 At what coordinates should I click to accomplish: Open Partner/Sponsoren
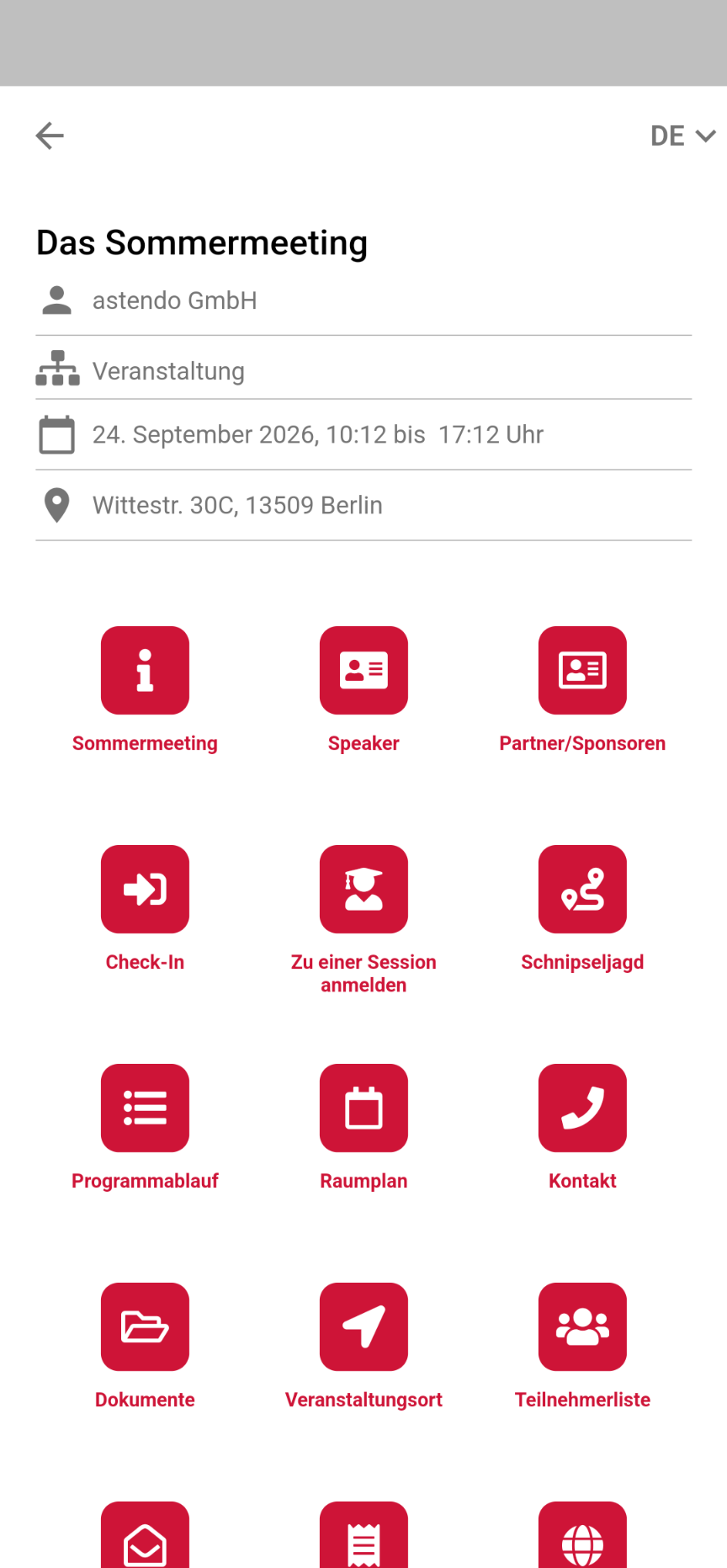click(x=582, y=670)
